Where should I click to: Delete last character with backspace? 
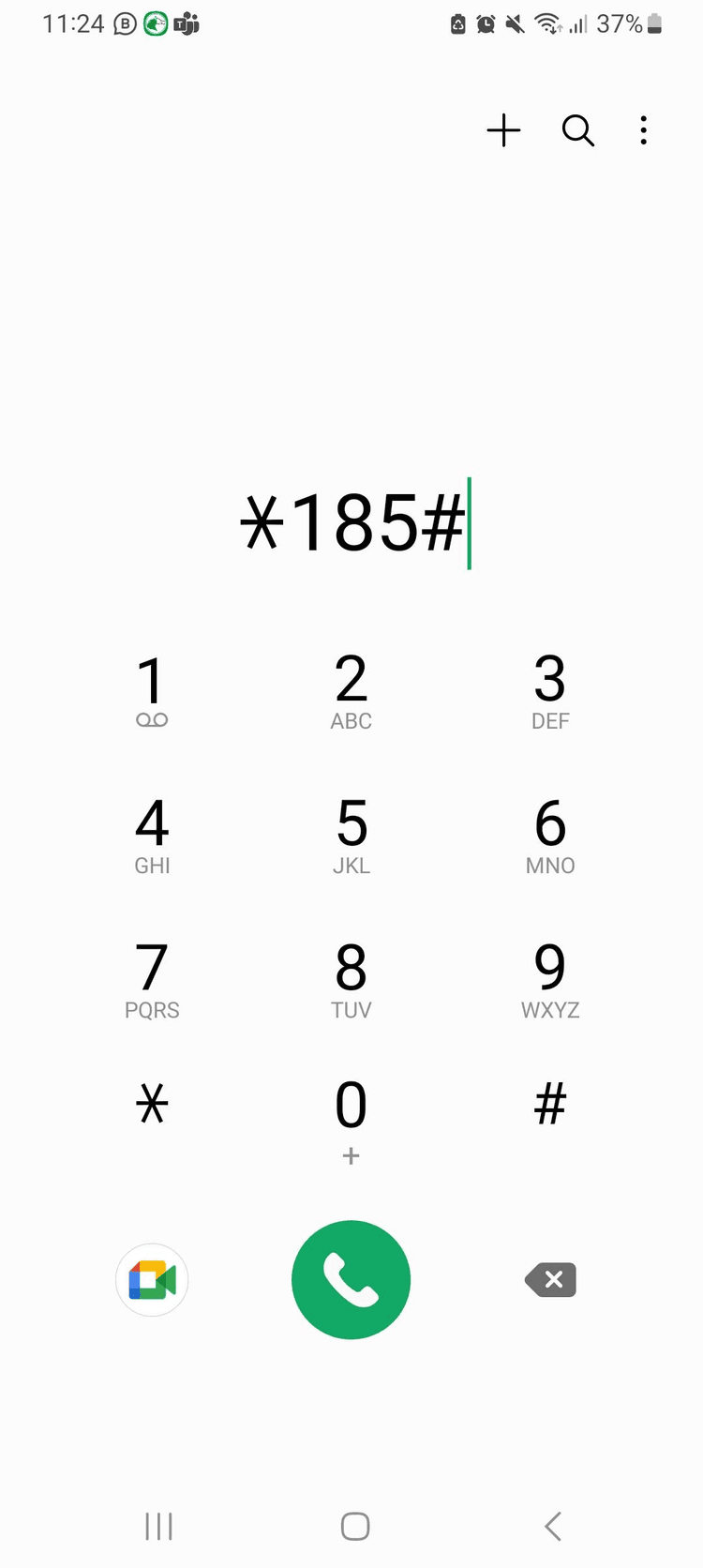click(551, 1280)
